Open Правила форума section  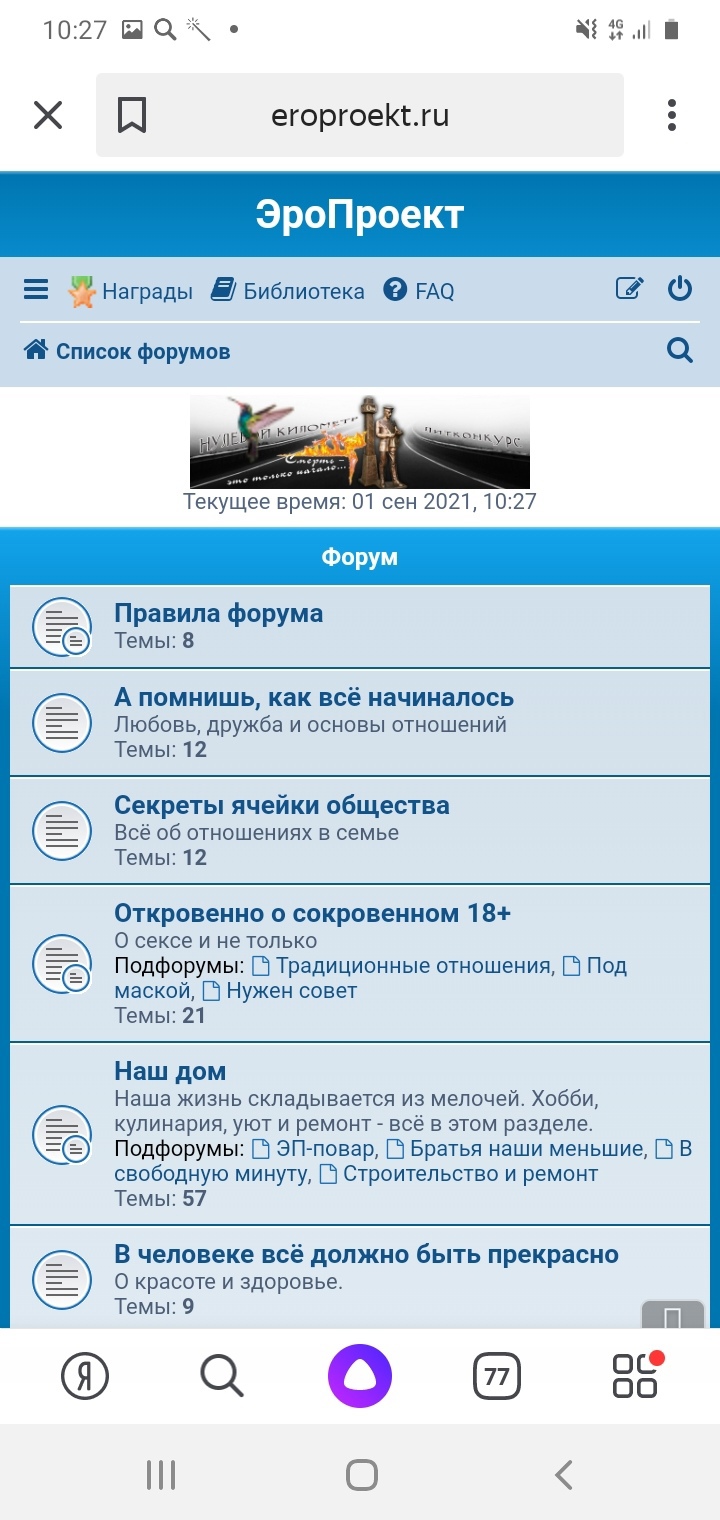pos(218,613)
